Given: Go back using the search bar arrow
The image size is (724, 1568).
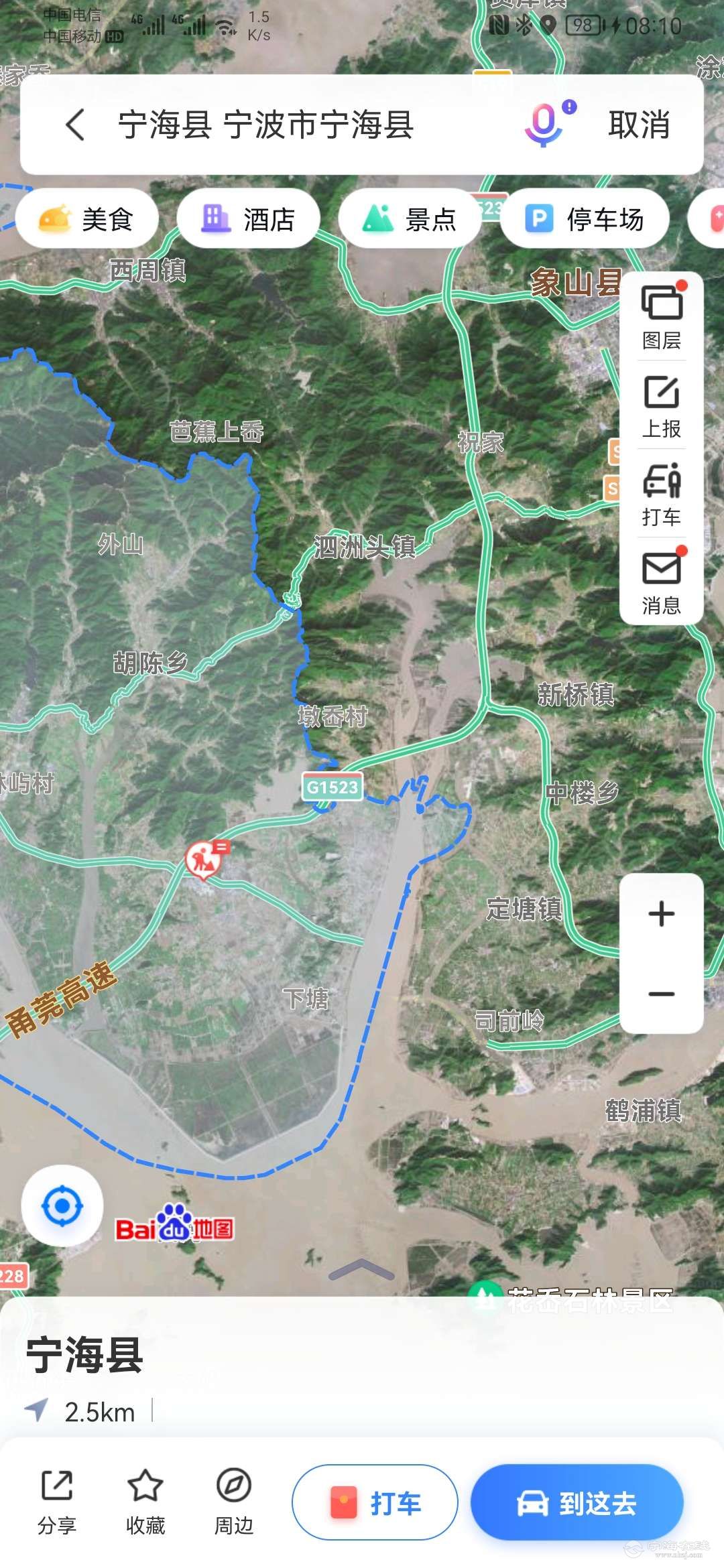Looking at the screenshot, I should coord(75,125).
